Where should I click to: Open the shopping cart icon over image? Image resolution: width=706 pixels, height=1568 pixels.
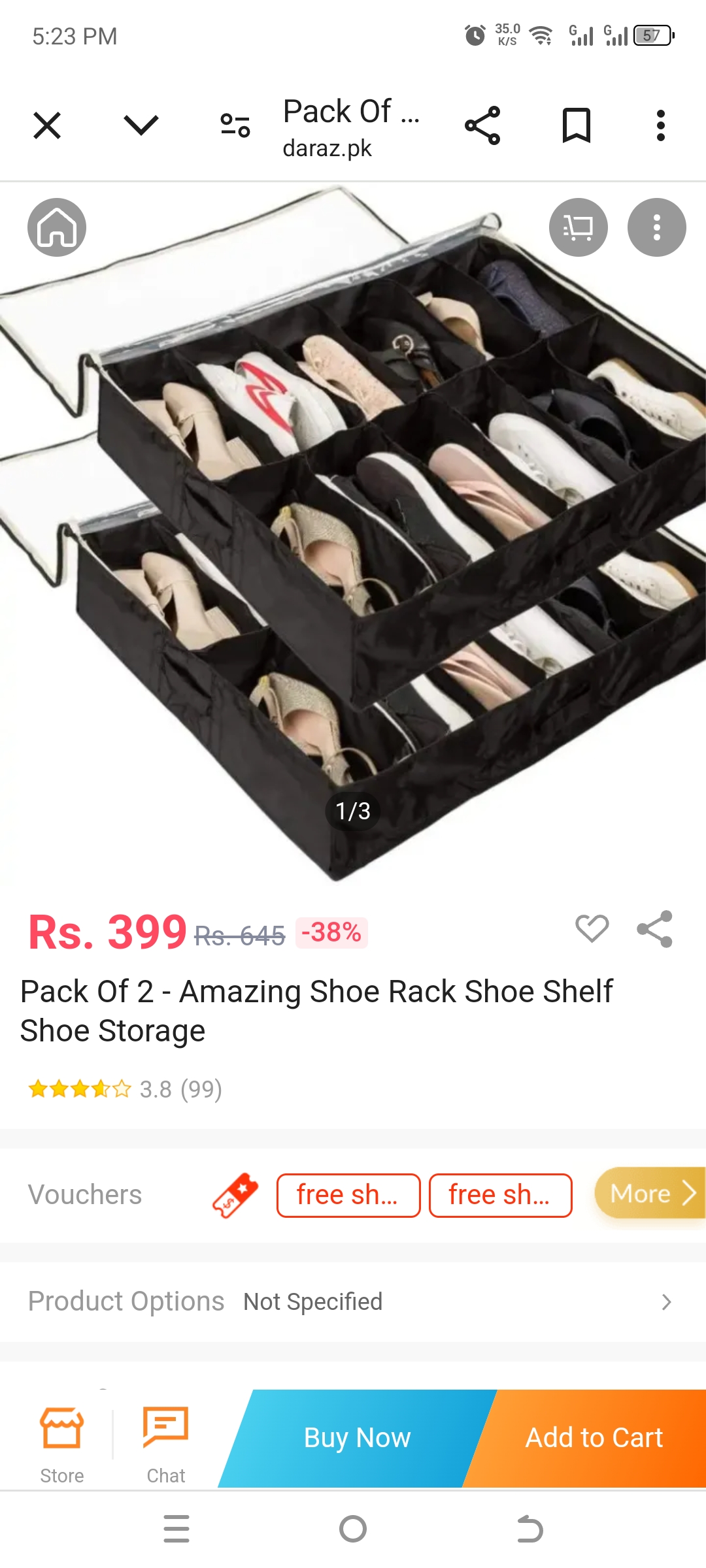(578, 227)
